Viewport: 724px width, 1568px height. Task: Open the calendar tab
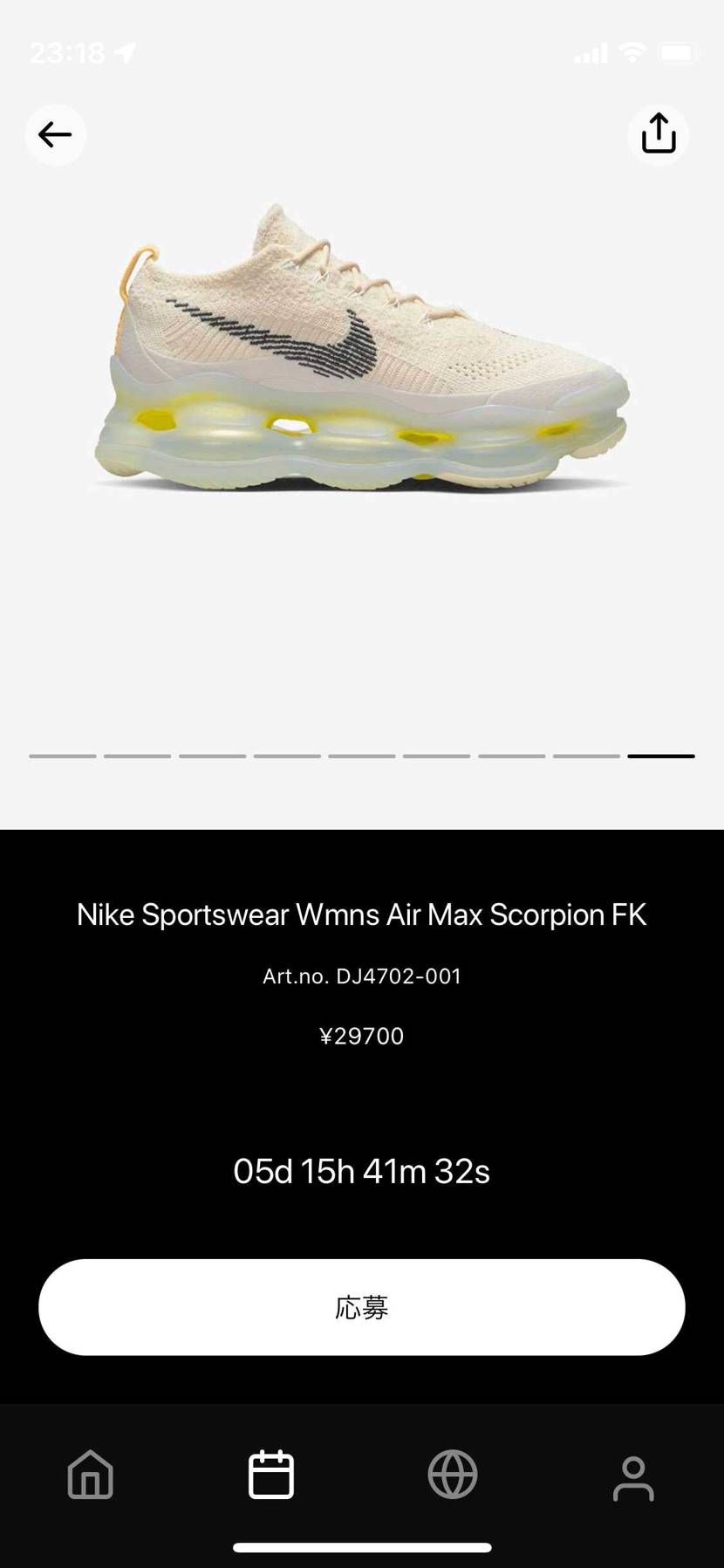271,1475
